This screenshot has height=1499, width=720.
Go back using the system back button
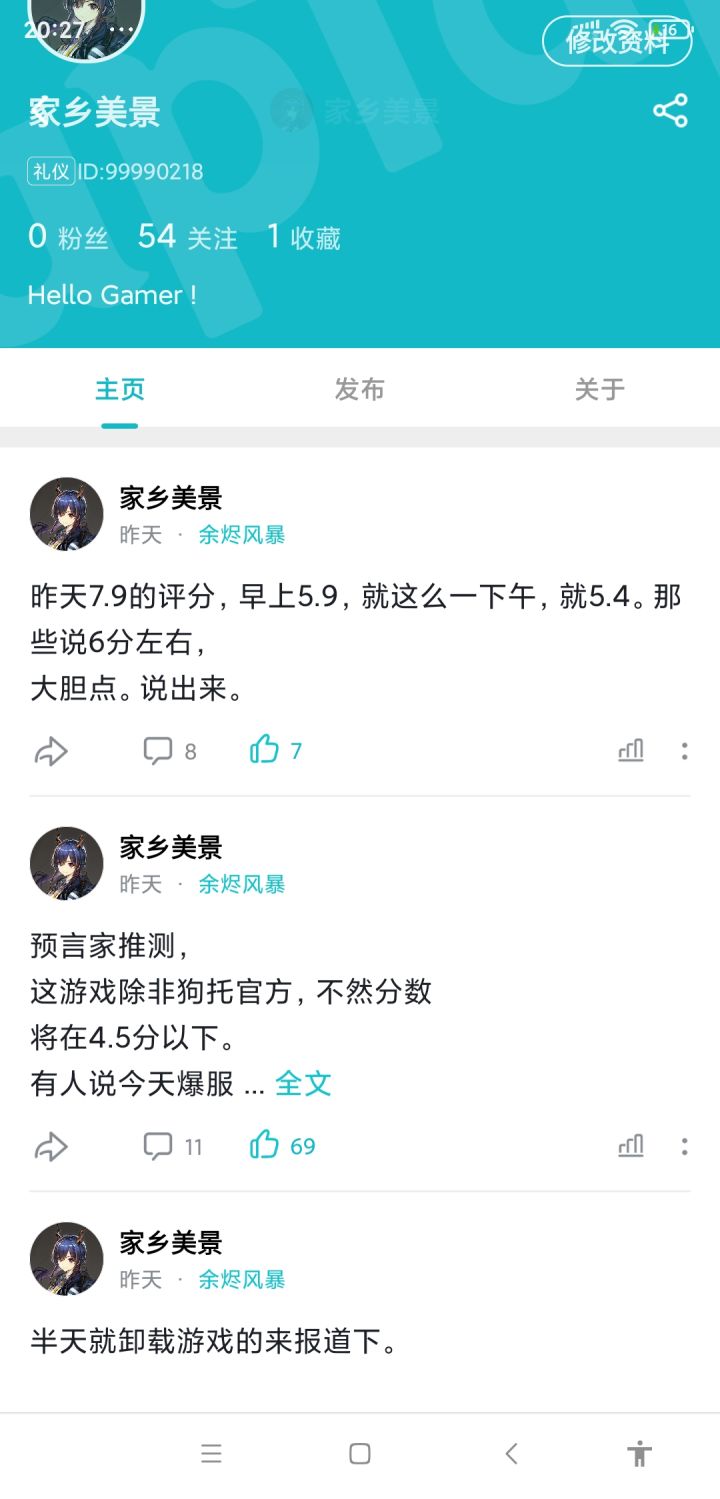[x=511, y=1453]
